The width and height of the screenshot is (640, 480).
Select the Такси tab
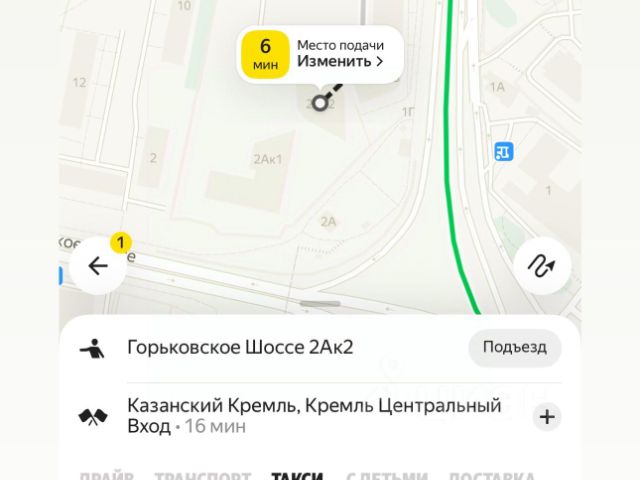(297, 476)
